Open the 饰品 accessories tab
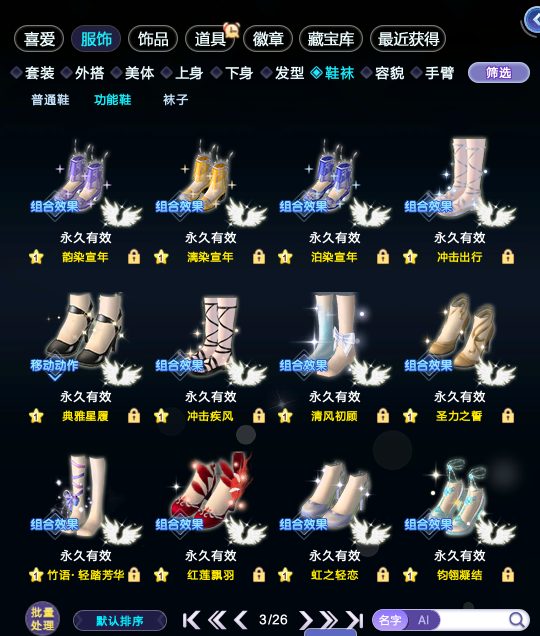The width and height of the screenshot is (540, 636). coord(153,39)
